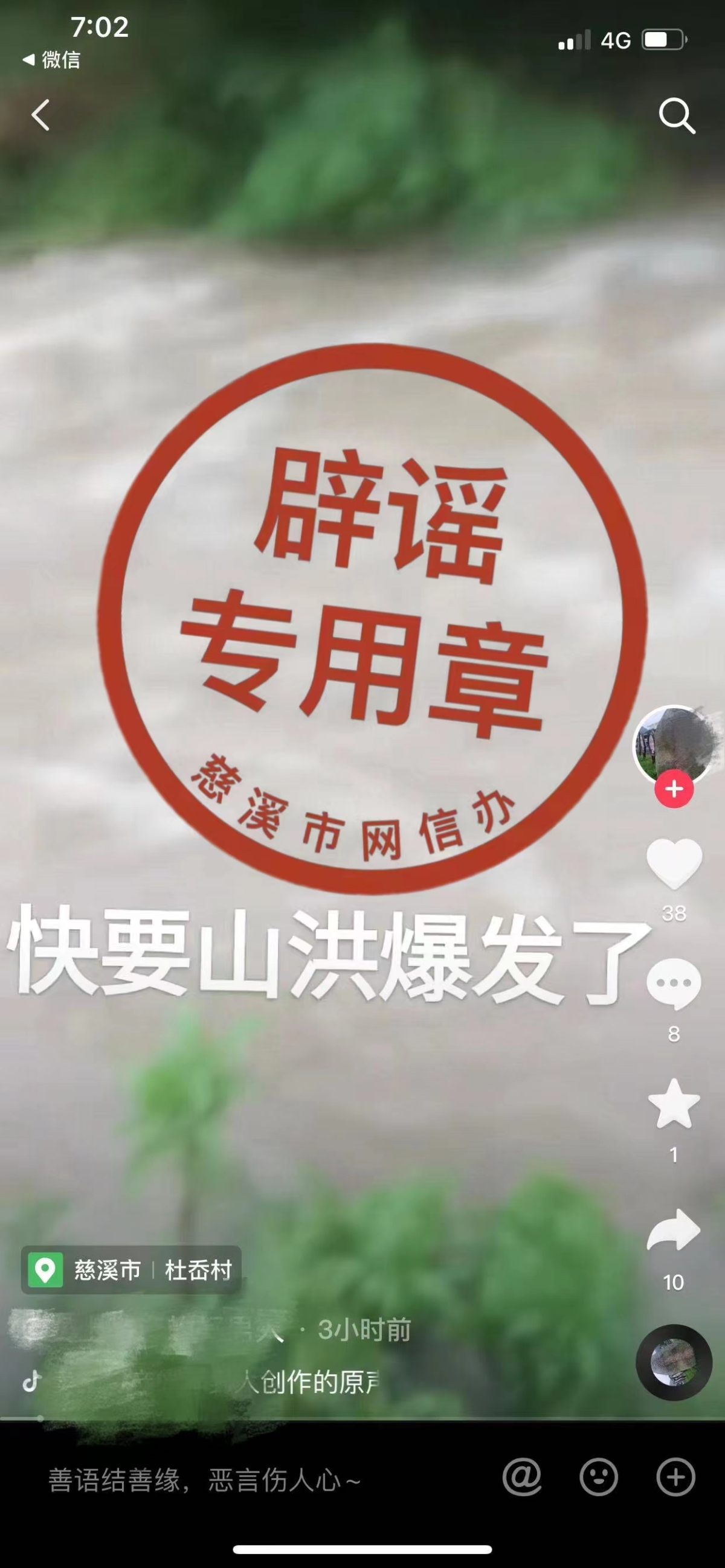Open the plus attachment icon in comment bar
Image resolution: width=725 pixels, height=1568 pixels.
click(675, 1477)
